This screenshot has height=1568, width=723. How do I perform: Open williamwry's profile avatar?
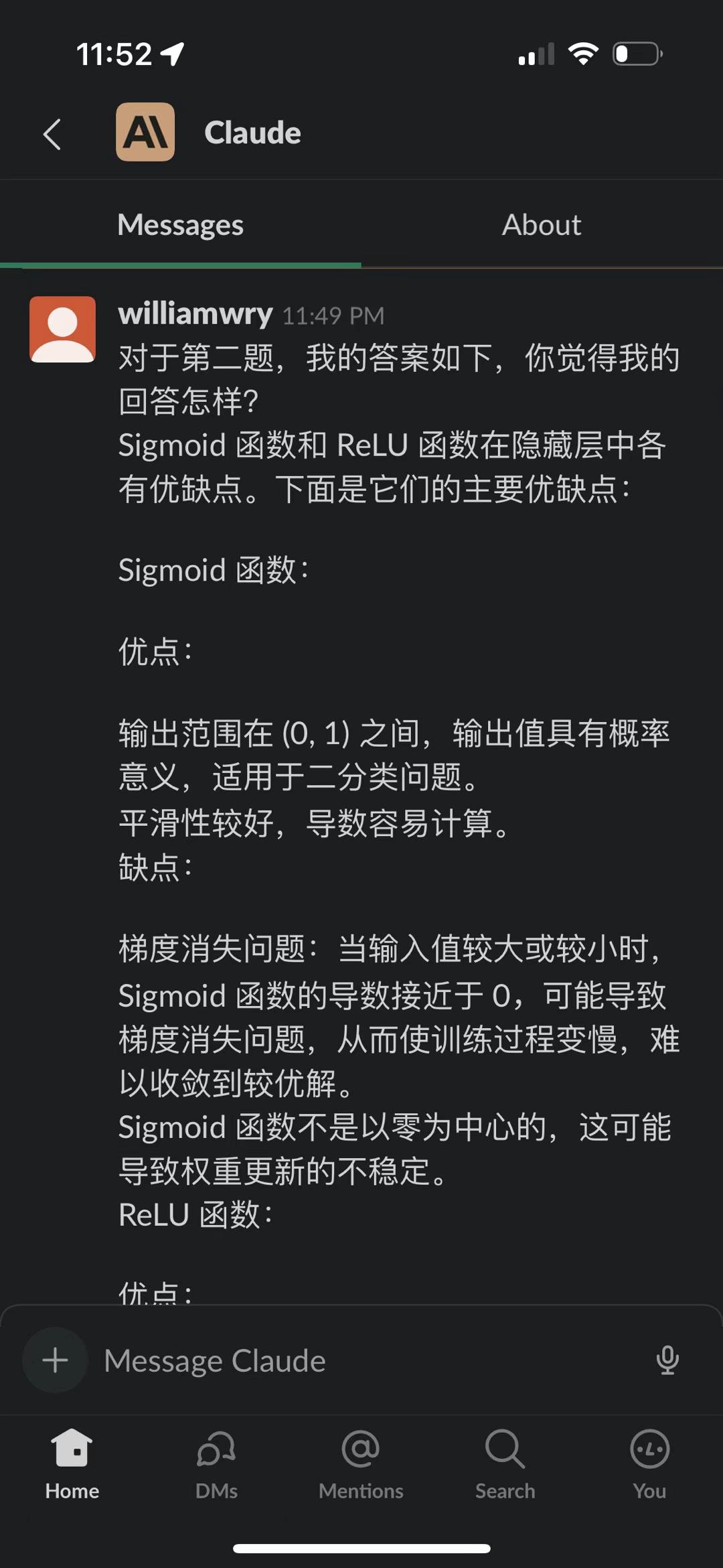63,330
